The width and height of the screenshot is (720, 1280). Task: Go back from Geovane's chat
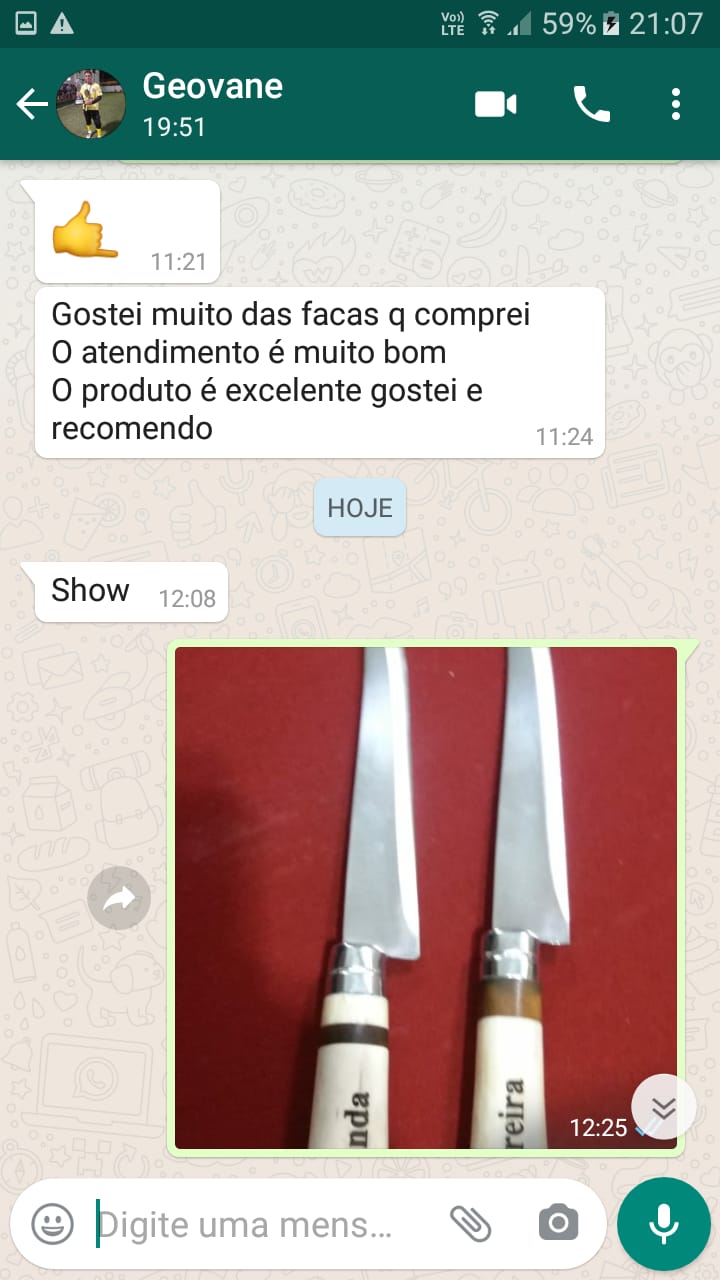(31, 104)
